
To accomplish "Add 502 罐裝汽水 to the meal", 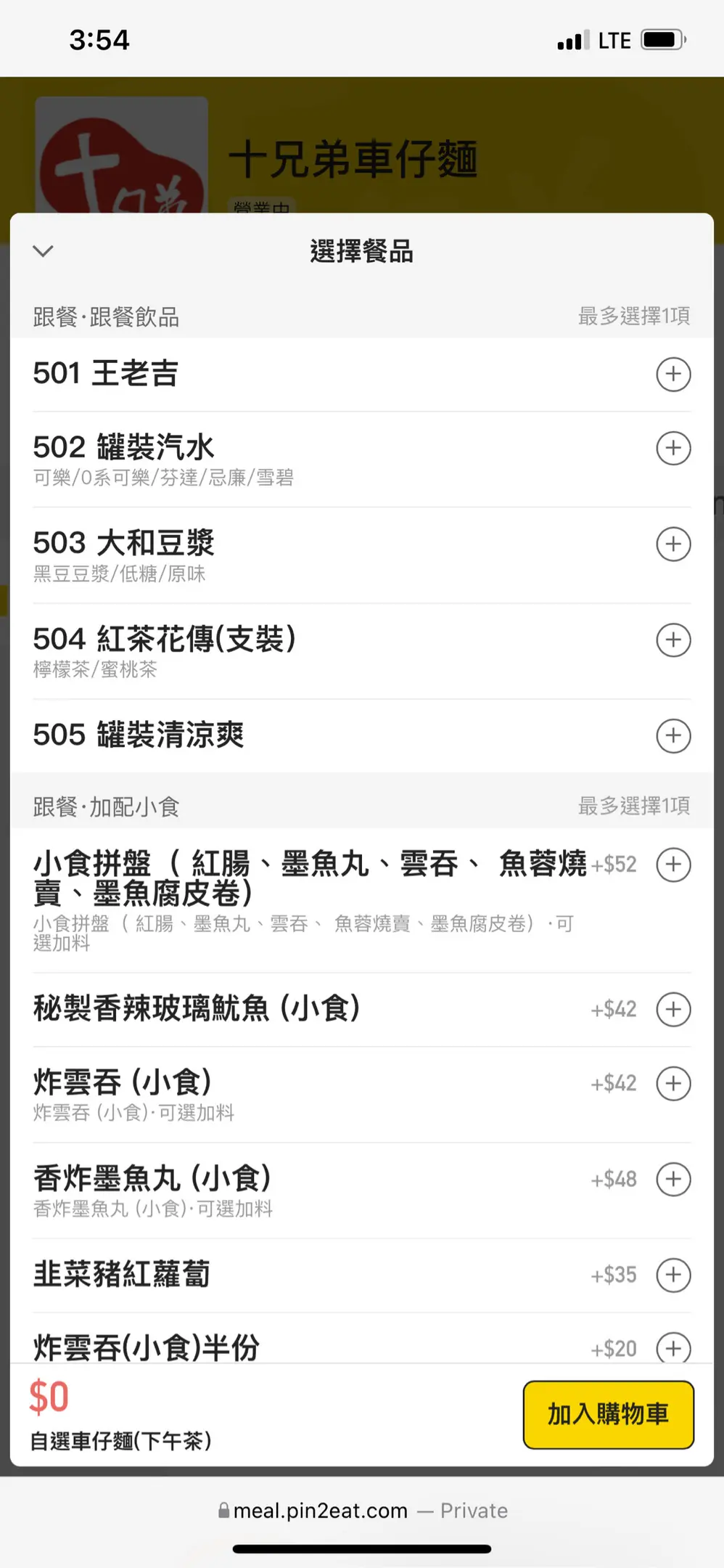I will click(673, 448).
